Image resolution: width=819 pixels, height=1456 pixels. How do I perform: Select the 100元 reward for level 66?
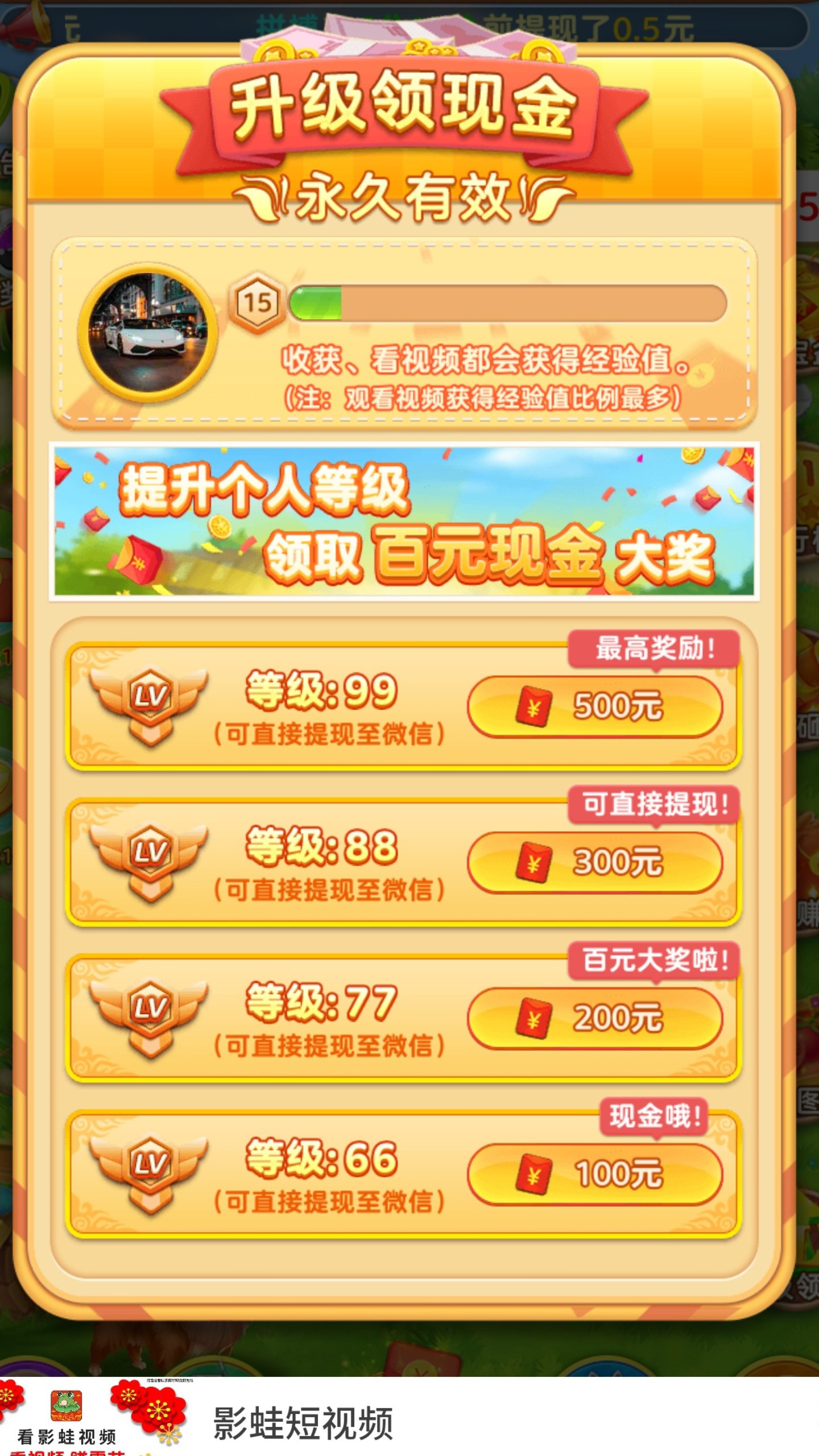click(x=595, y=1174)
